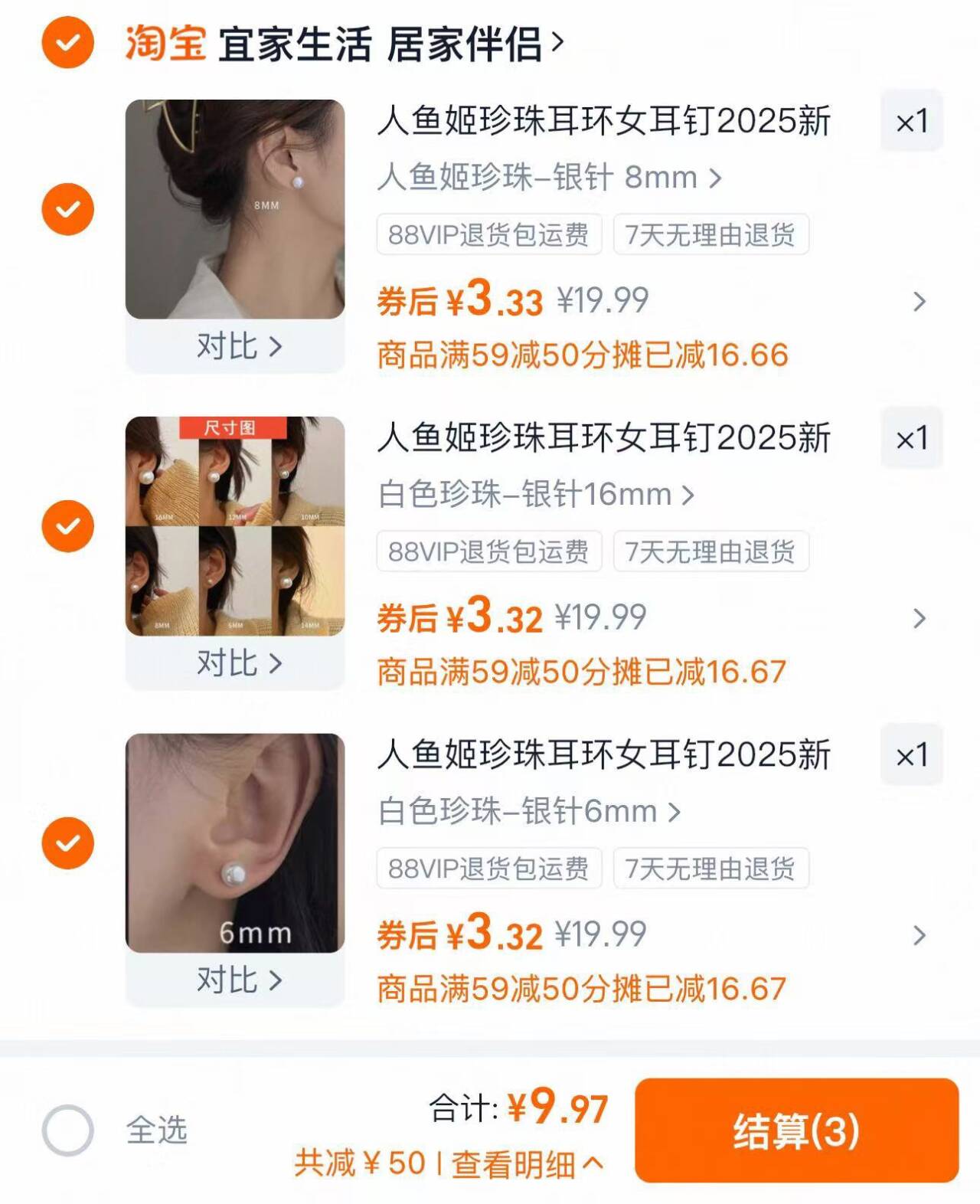This screenshot has width=980, height=1204.
Task: Tap 对比 under the 6mm earring
Action: click(x=238, y=980)
